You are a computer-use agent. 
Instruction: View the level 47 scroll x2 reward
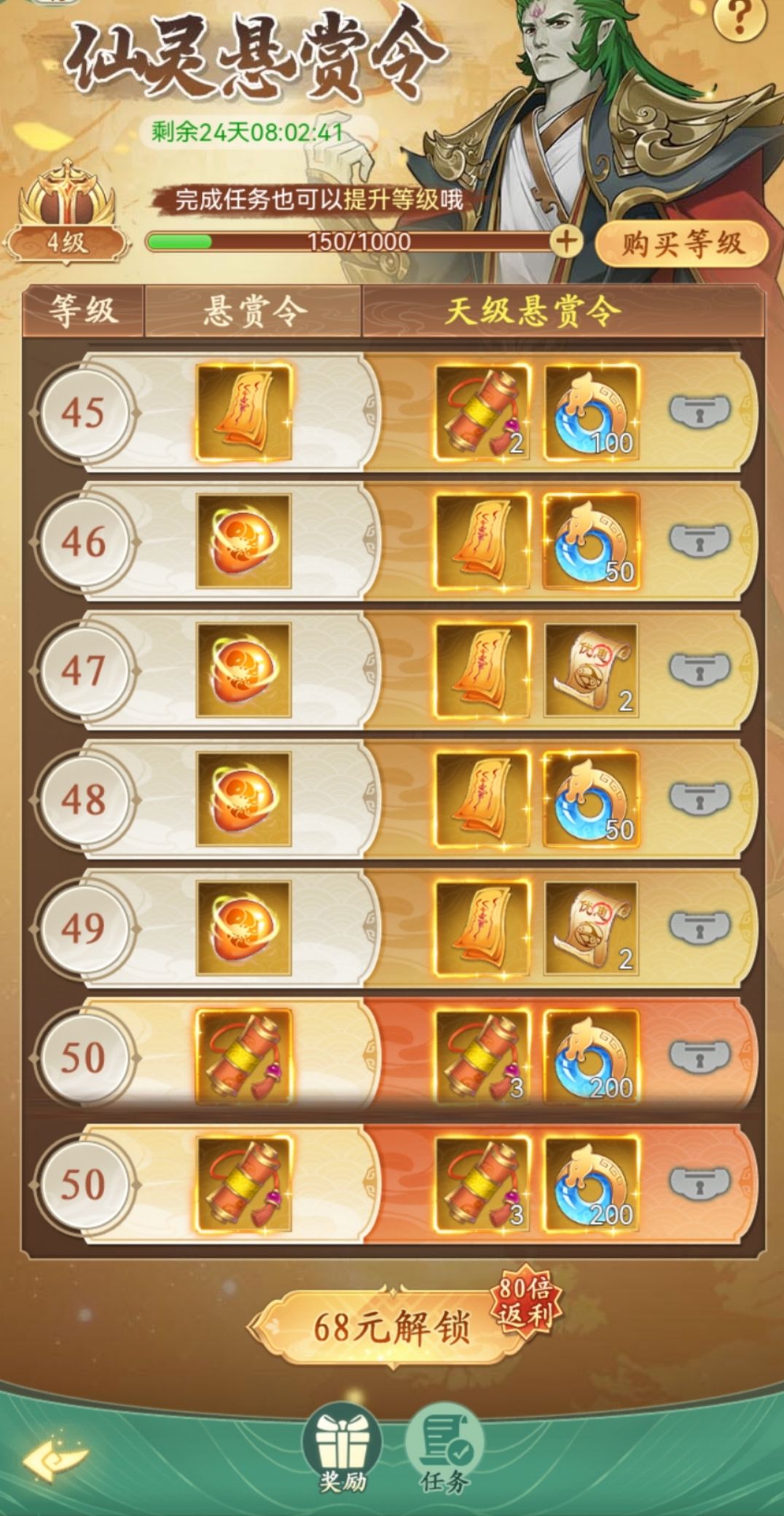coord(592,671)
